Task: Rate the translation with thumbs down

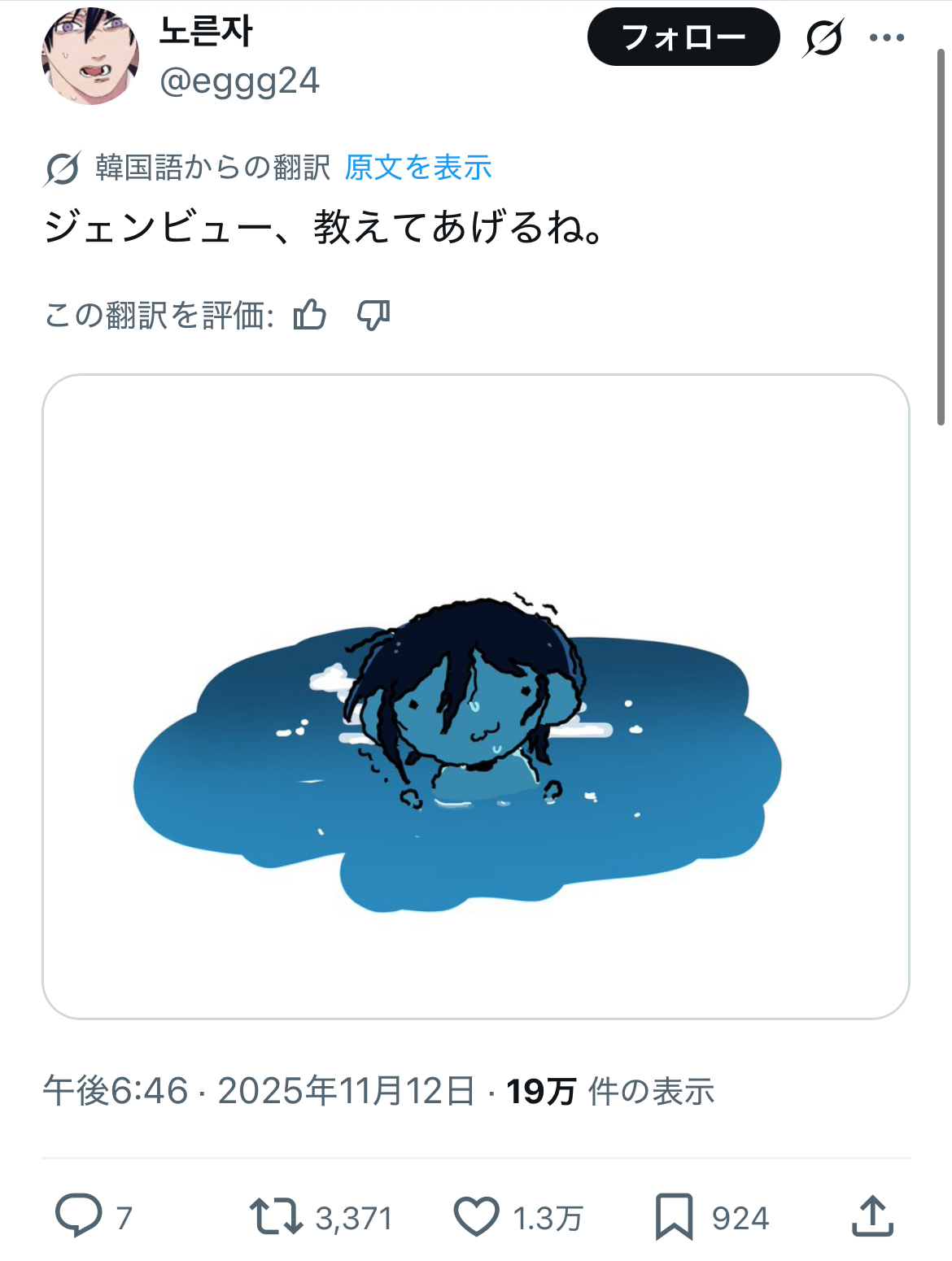Action: click(x=373, y=315)
